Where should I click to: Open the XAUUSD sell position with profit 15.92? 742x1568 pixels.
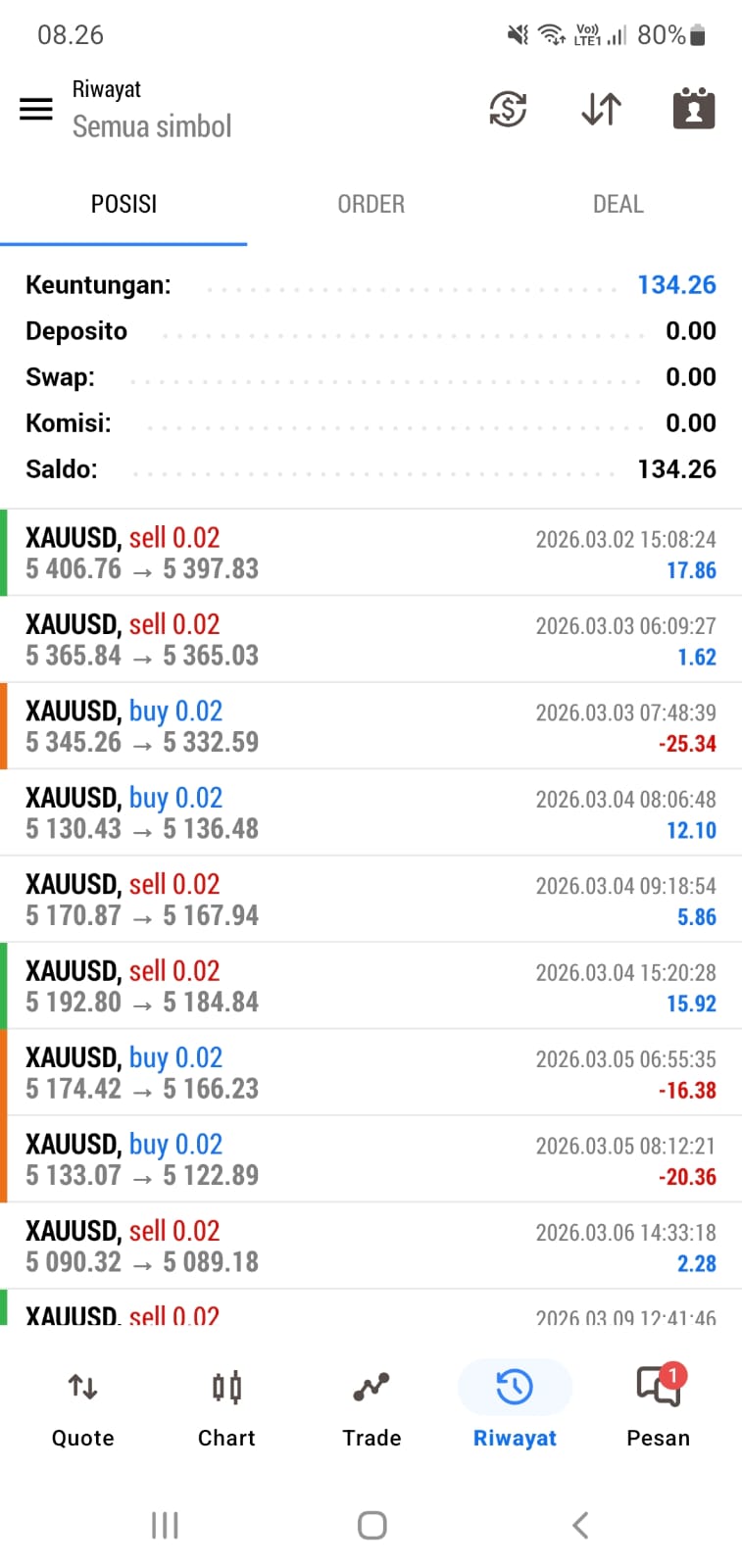pyautogui.click(x=371, y=986)
